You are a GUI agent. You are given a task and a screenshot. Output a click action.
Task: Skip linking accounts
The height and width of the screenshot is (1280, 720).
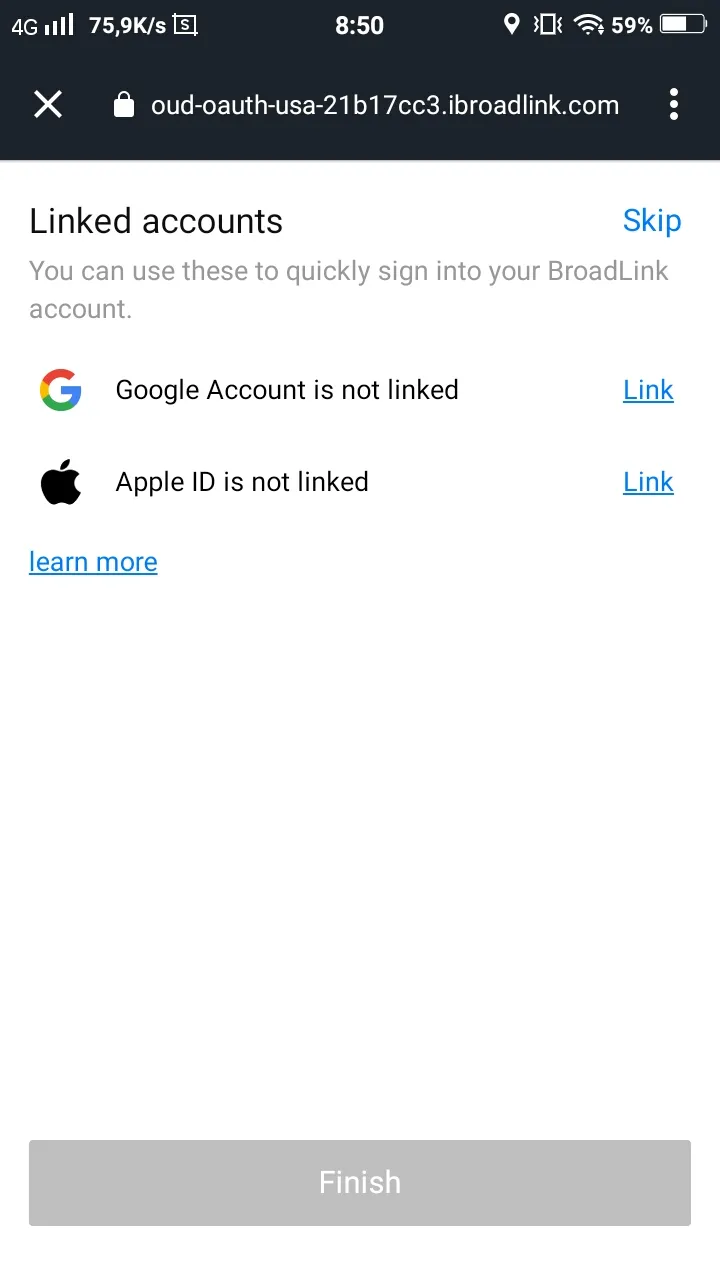point(651,221)
